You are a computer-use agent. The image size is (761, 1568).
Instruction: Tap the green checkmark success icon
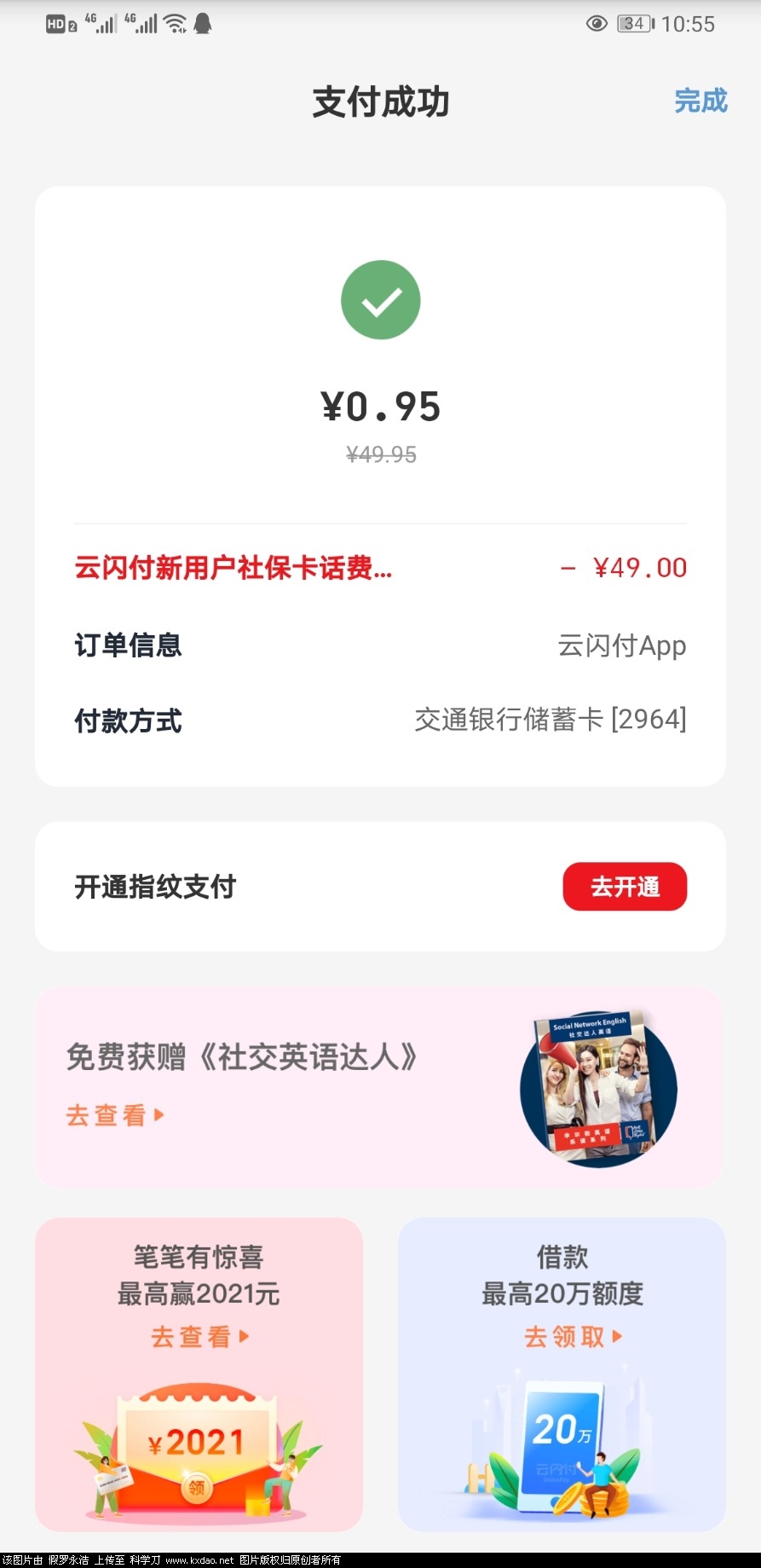(x=381, y=300)
